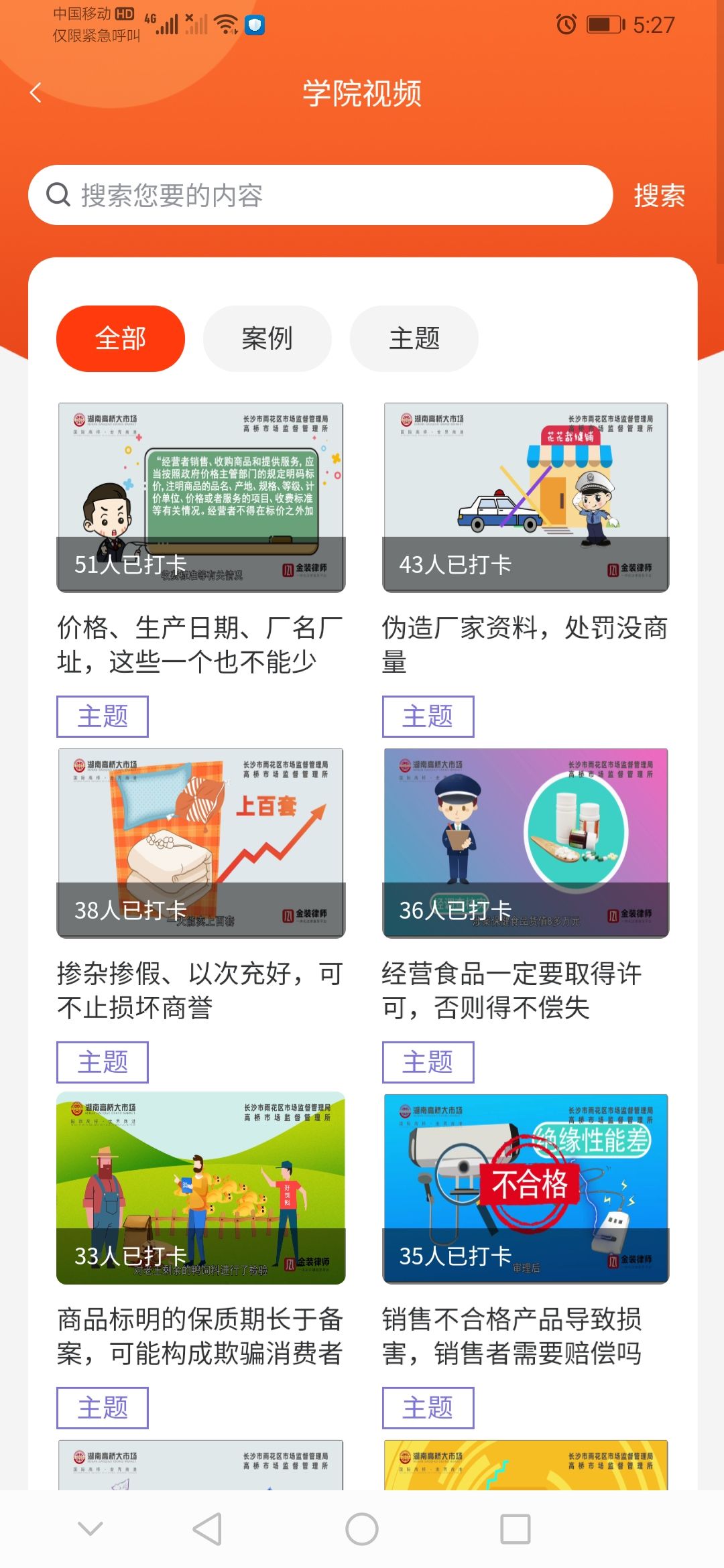Screen dimensions: 724x1568
Task: Watch video 商品标明的保质期长于备案
Action: (201, 1189)
